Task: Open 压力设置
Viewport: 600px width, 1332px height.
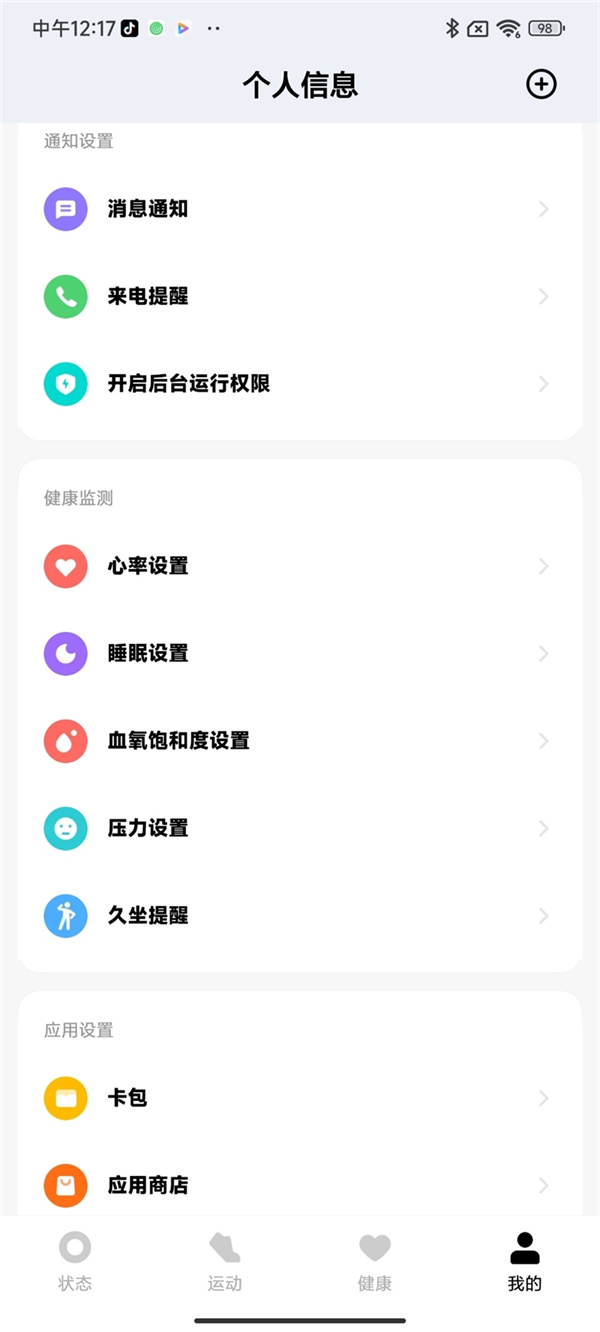Action: coord(300,828)
